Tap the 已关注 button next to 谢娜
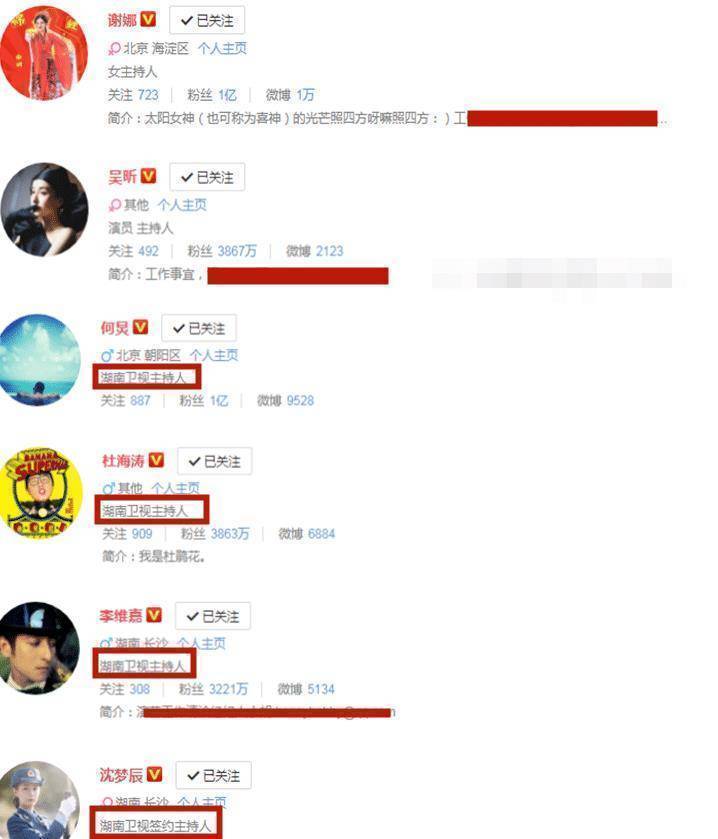718x839 pixels. point(206,20)
